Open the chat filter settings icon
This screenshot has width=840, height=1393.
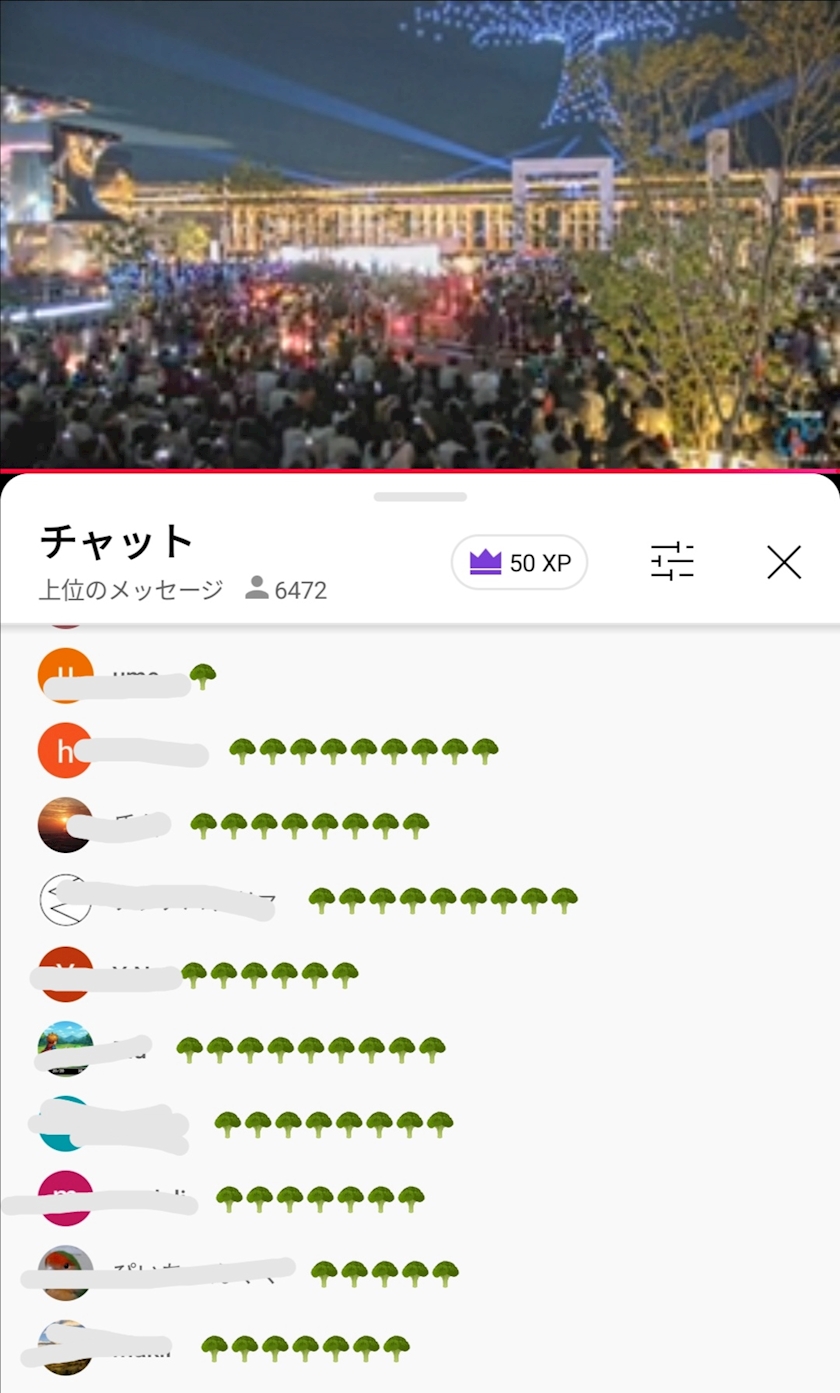[672, 562]
